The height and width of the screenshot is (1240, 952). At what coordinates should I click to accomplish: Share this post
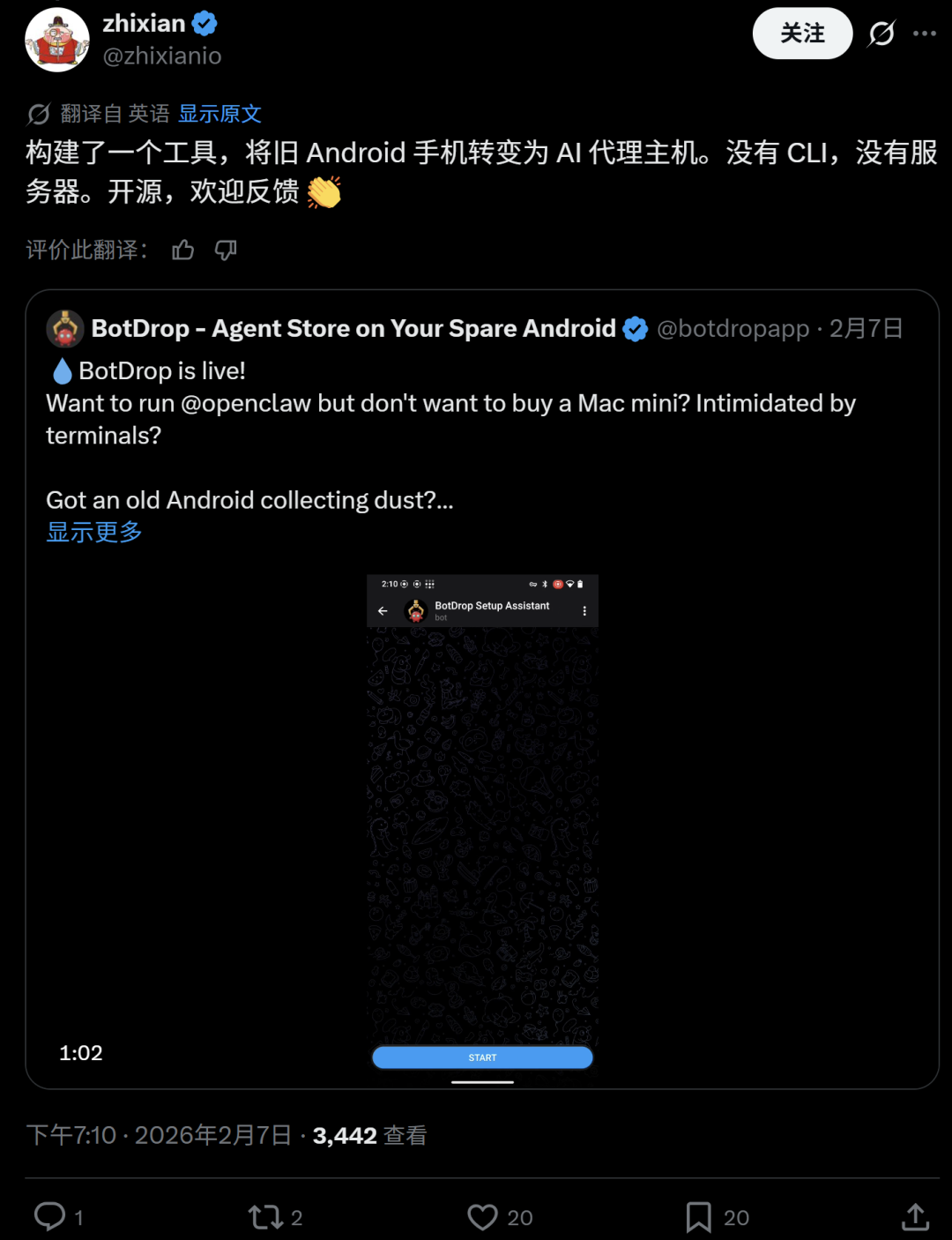pos(915,1217)
